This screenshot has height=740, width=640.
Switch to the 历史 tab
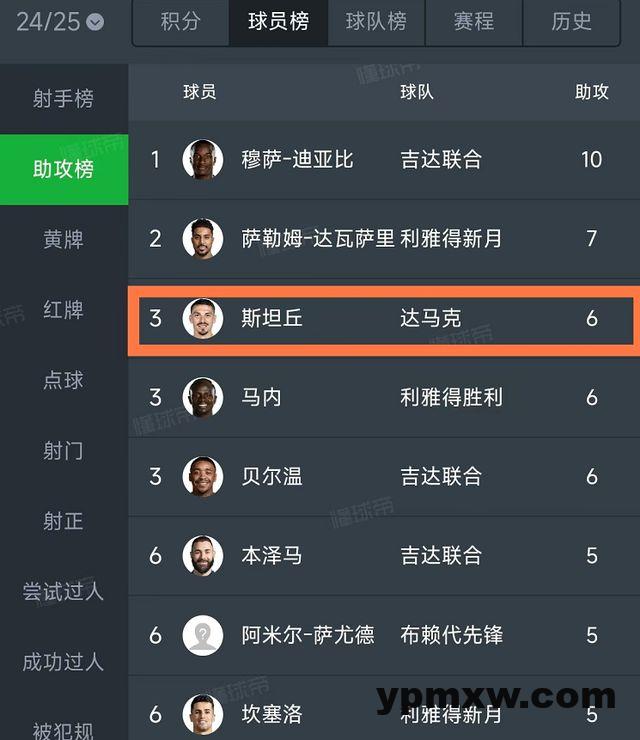tap(571, 21)
